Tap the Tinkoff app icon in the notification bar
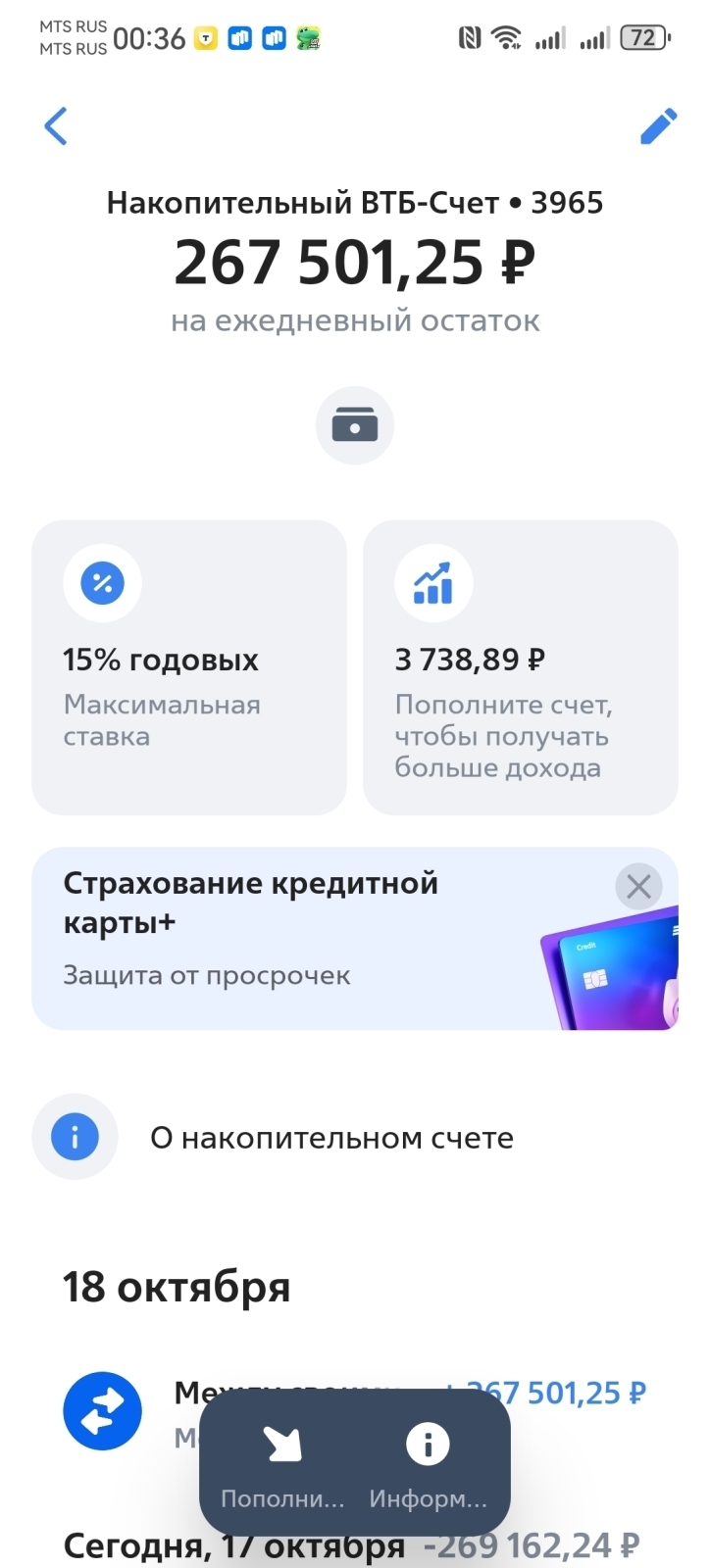The height and width of the screenshot is (1568, 710). pyautogui.click(x=206, y=38)
